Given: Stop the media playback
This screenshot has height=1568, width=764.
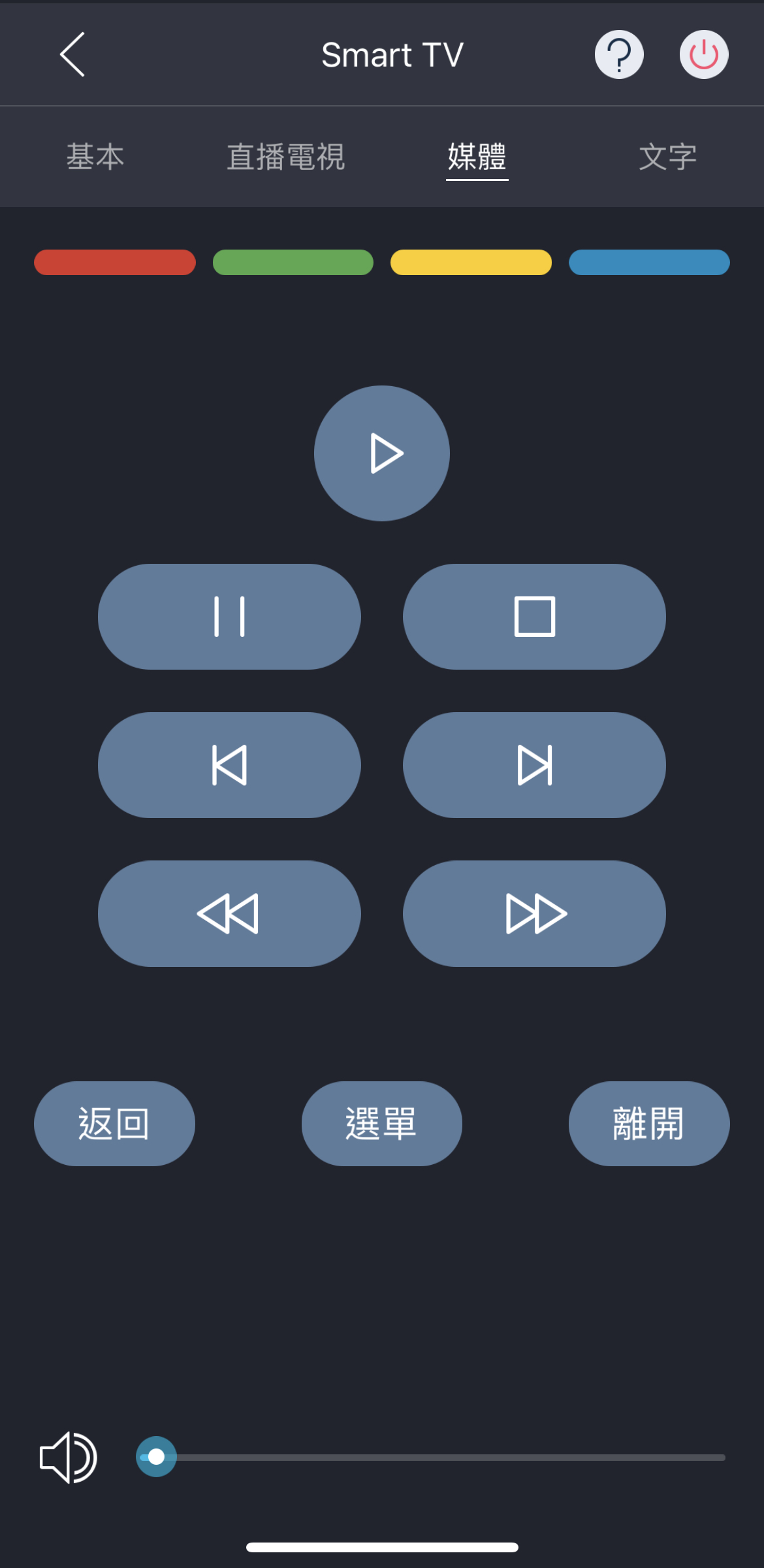Looking at the screenshot, I should (534, 617).
